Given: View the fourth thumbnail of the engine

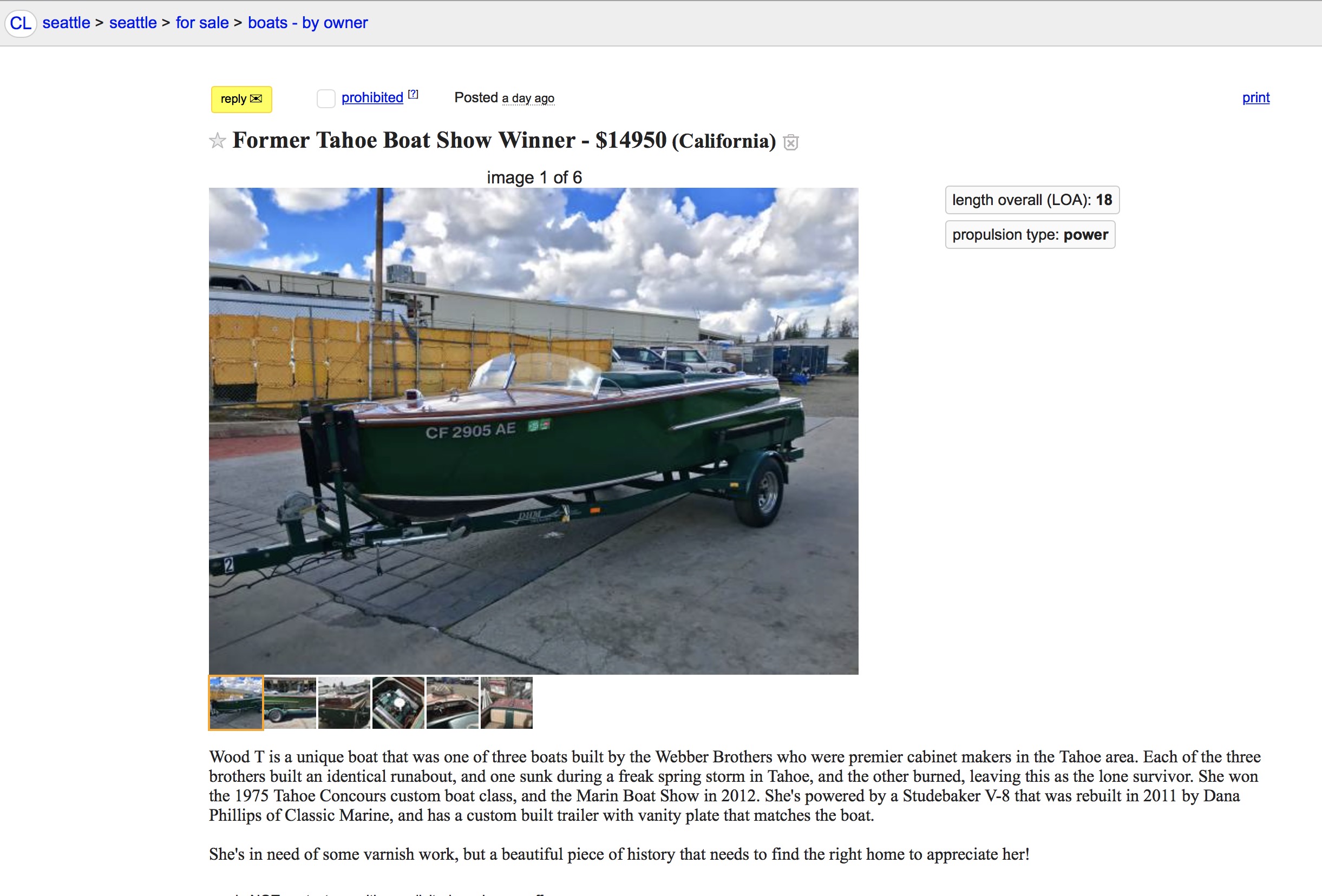Looking at the screenshot, I should pyautogui.click(x=397, y=703).
